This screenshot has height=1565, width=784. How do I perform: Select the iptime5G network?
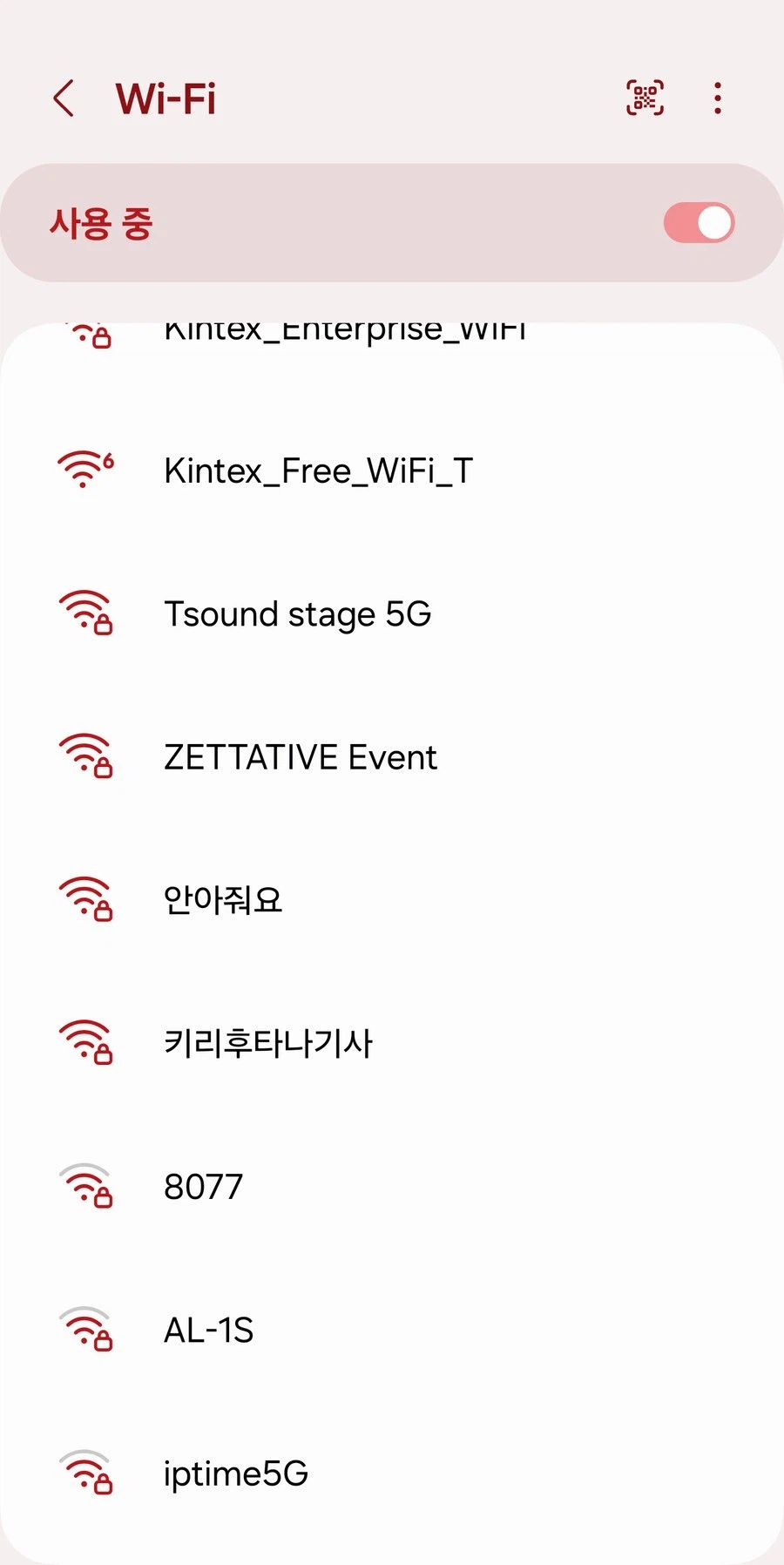click(235, 1471)
